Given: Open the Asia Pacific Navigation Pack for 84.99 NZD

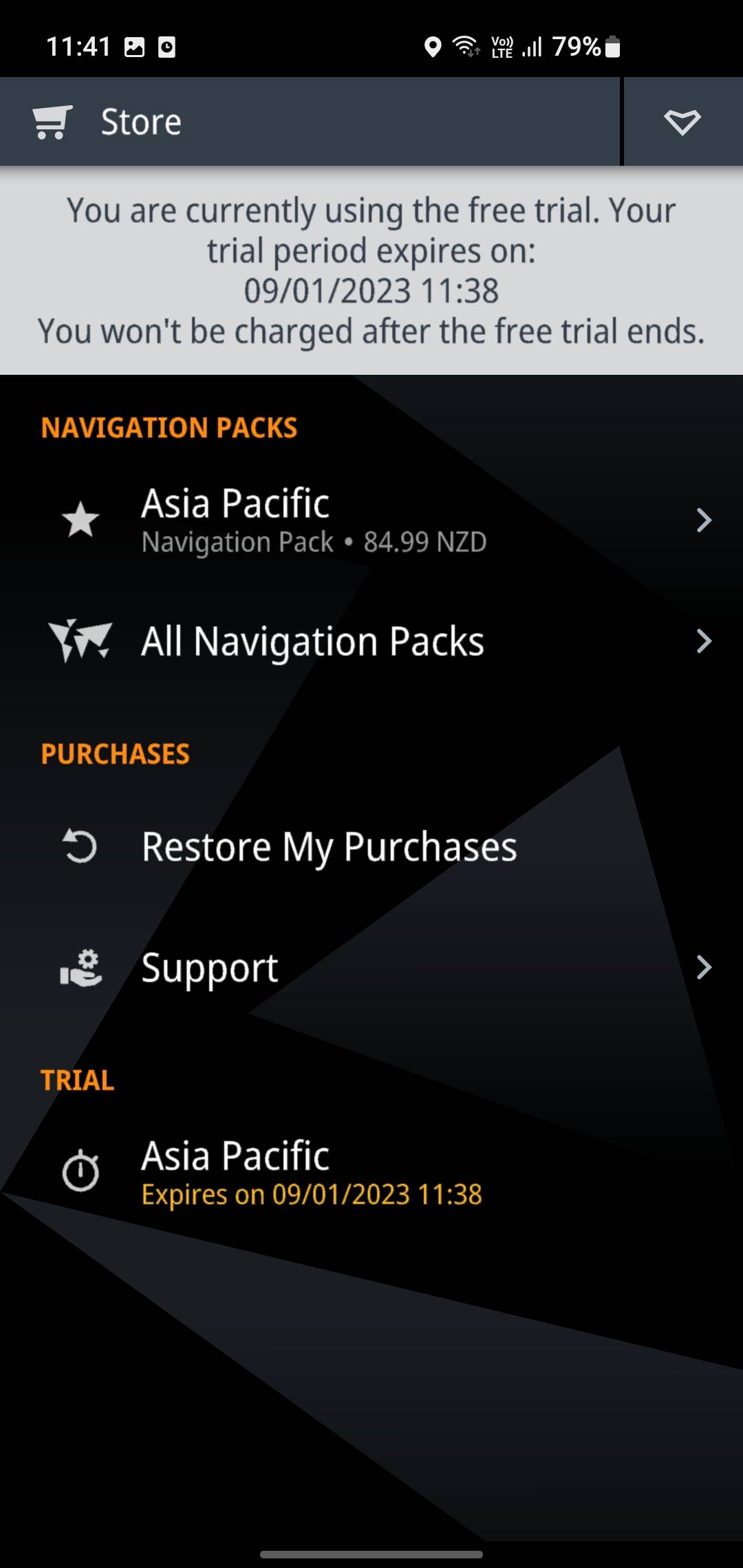Looking at the screenshot, I should (x=371, y=521).
